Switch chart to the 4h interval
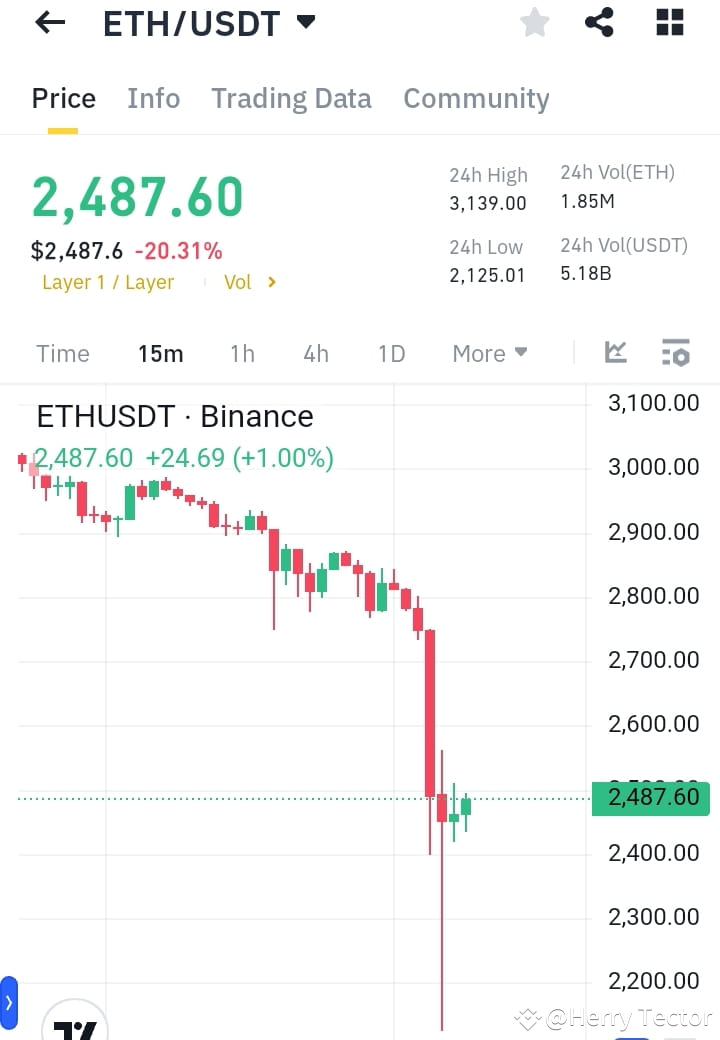 [315, 352]
